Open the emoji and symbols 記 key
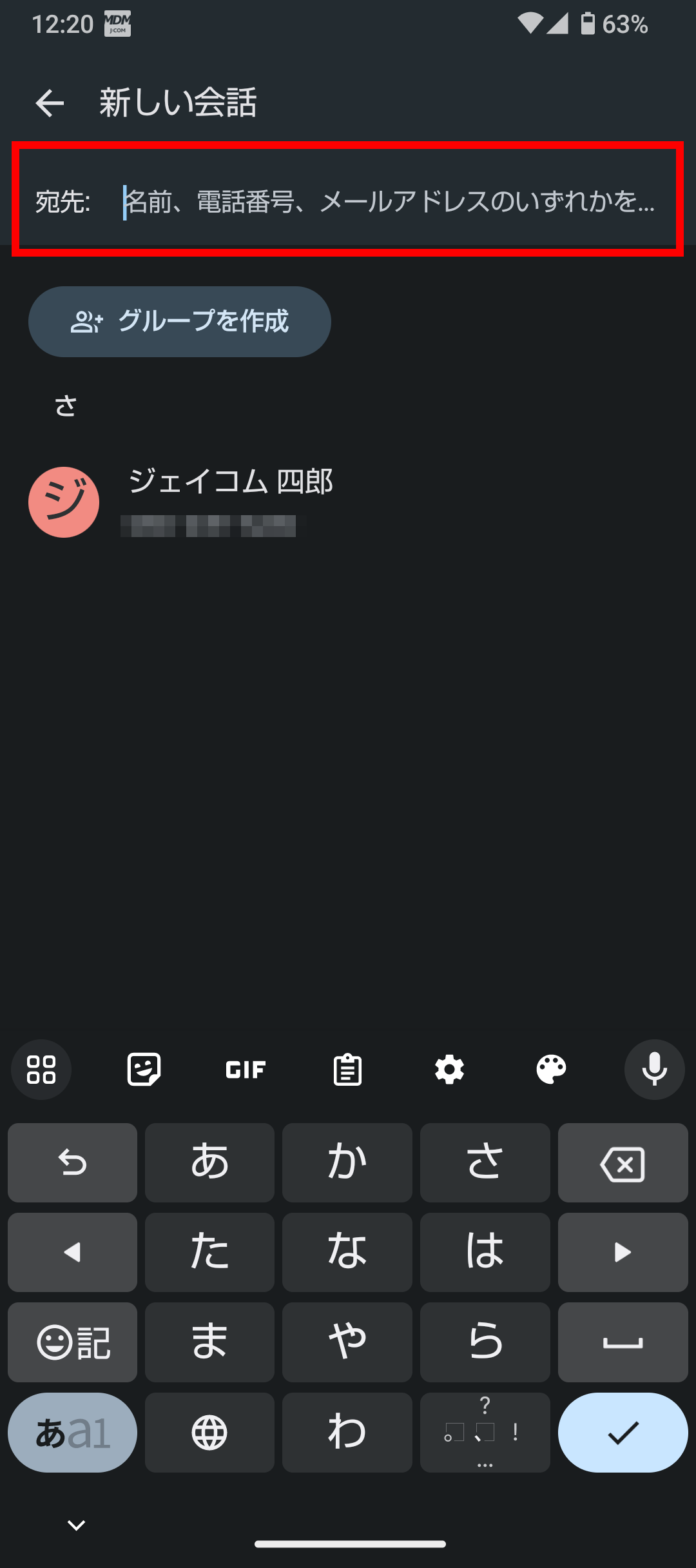The image size is (696, 1568). (72, 1342)
